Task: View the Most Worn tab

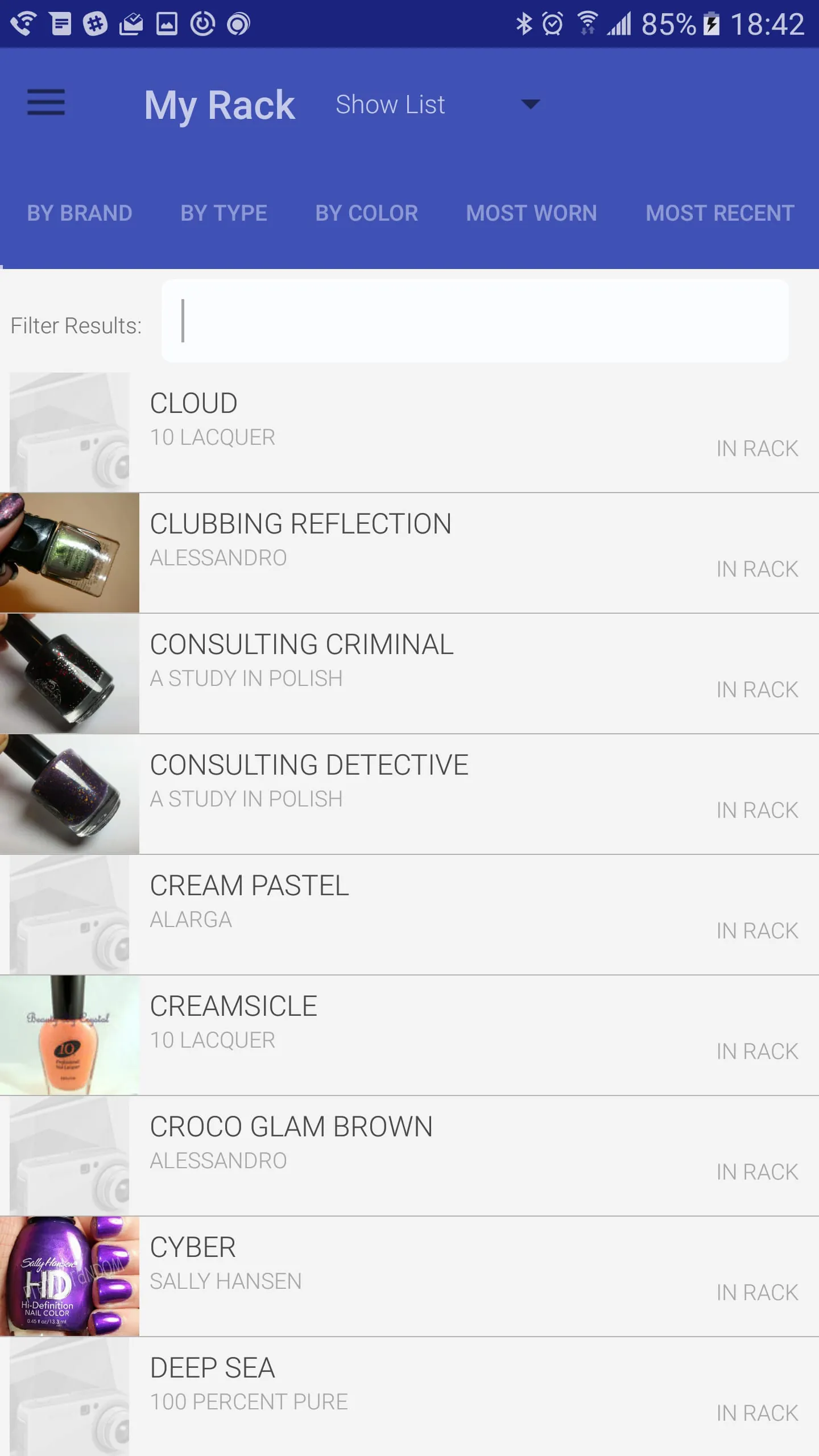Action: (x=531, y=213)
